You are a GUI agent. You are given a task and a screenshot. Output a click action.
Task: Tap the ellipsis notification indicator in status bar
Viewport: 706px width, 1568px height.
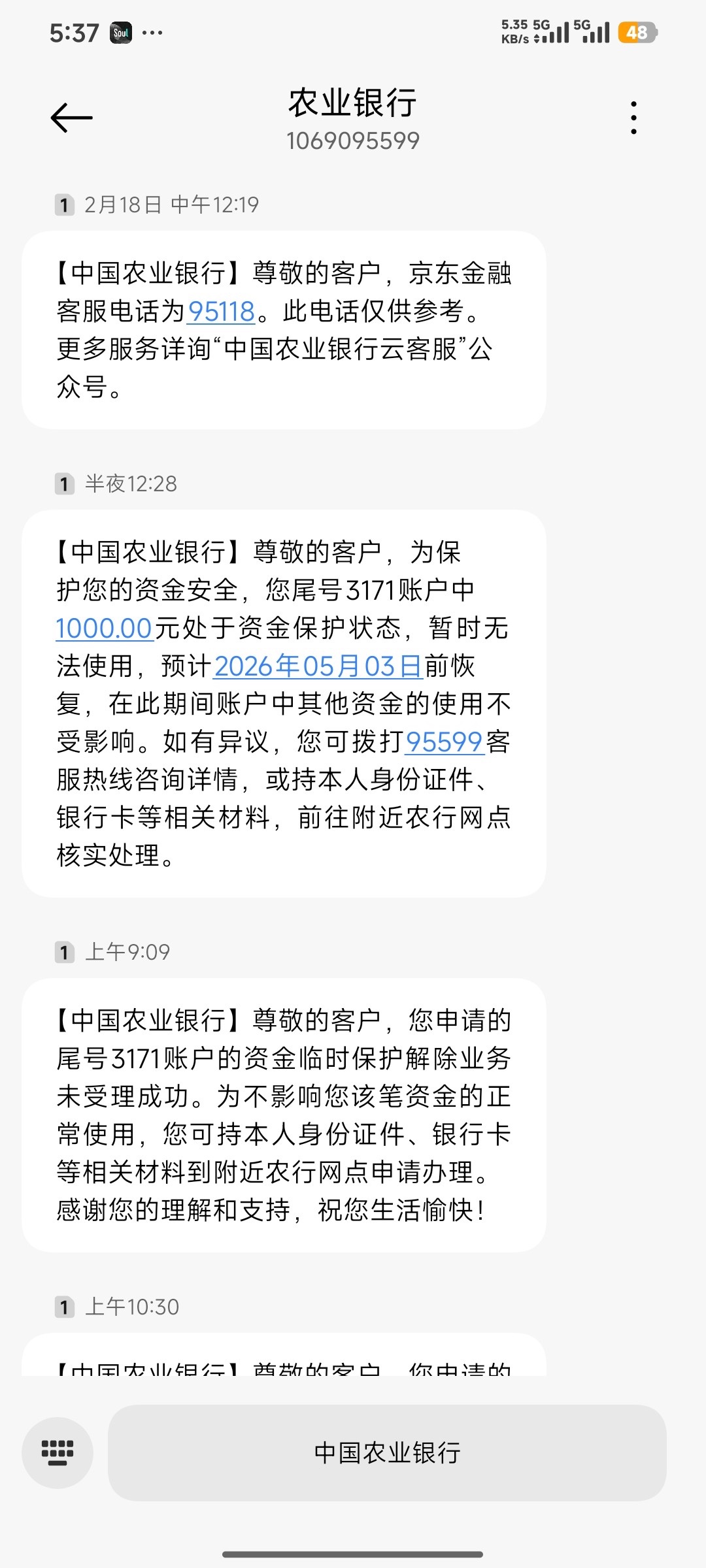[x=152, y=33]
